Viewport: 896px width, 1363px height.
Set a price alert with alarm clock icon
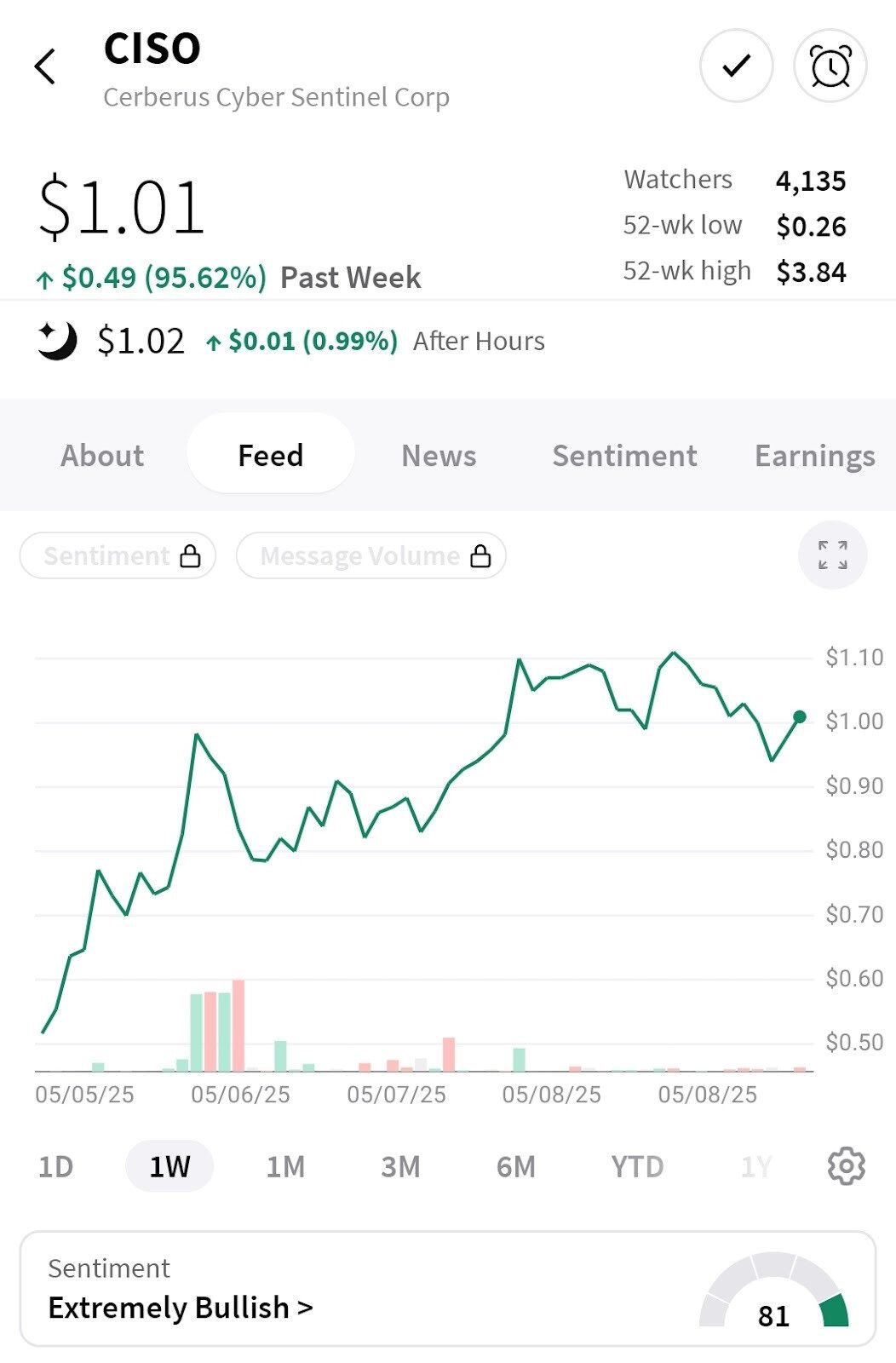(830, 66)
